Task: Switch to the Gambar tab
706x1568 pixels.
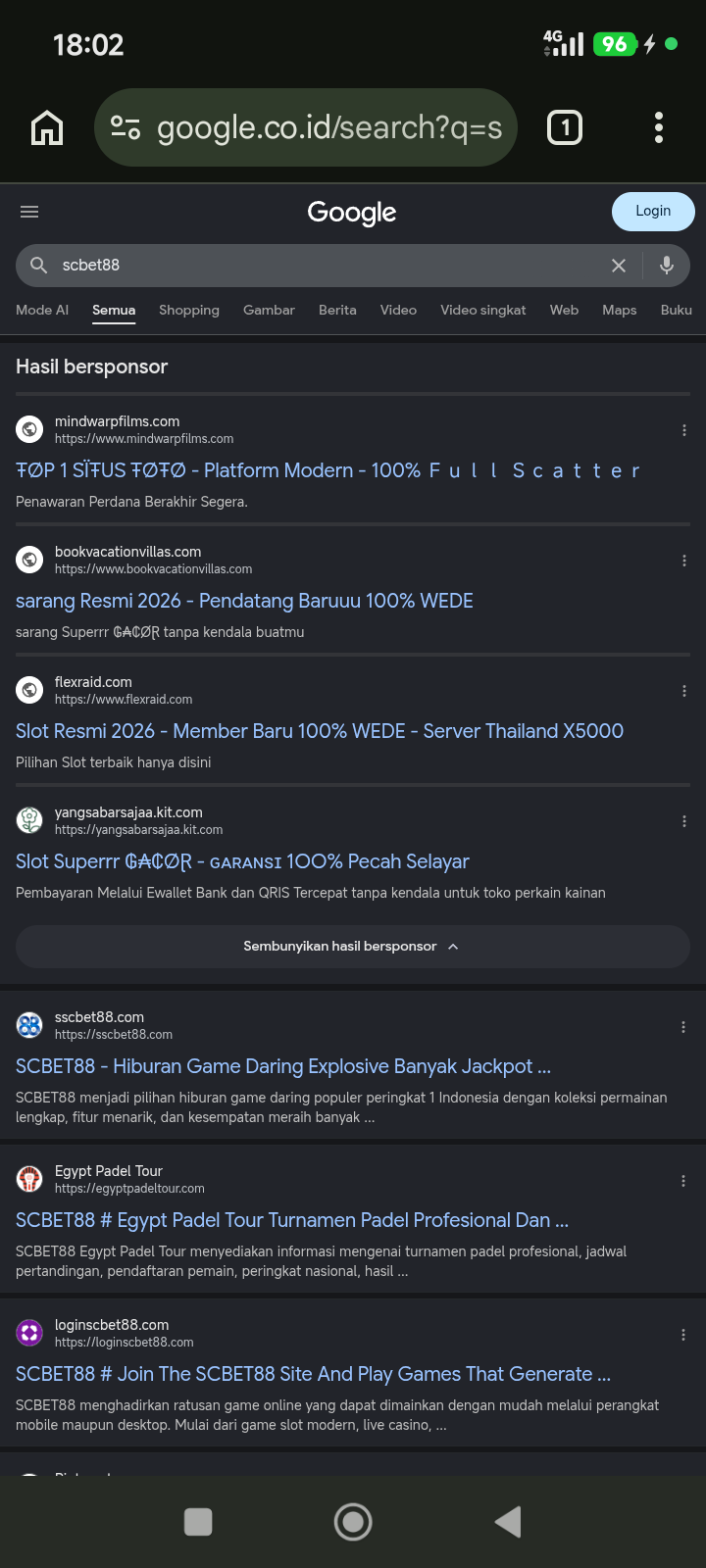Action: (x=269, y=310)
